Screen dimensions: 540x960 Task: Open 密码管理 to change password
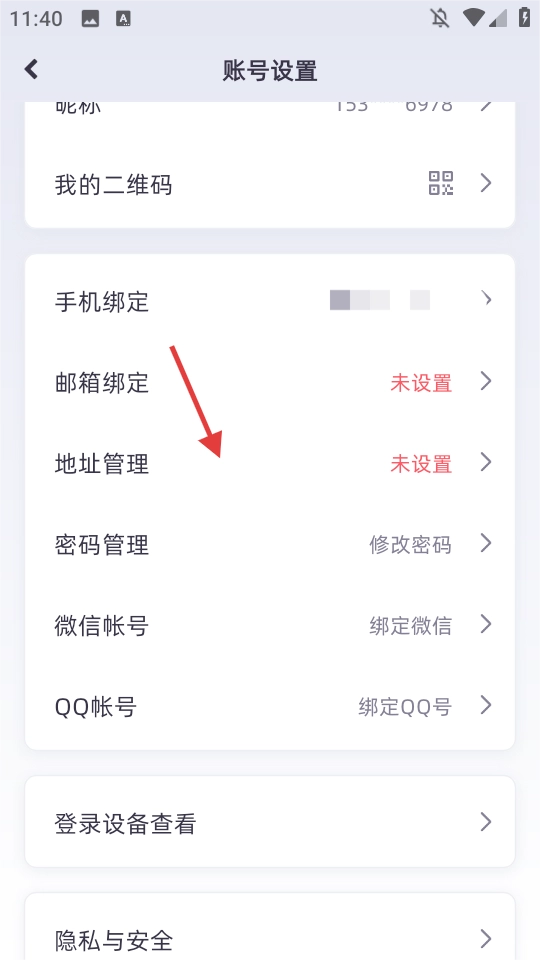click(x=270, y=544)
